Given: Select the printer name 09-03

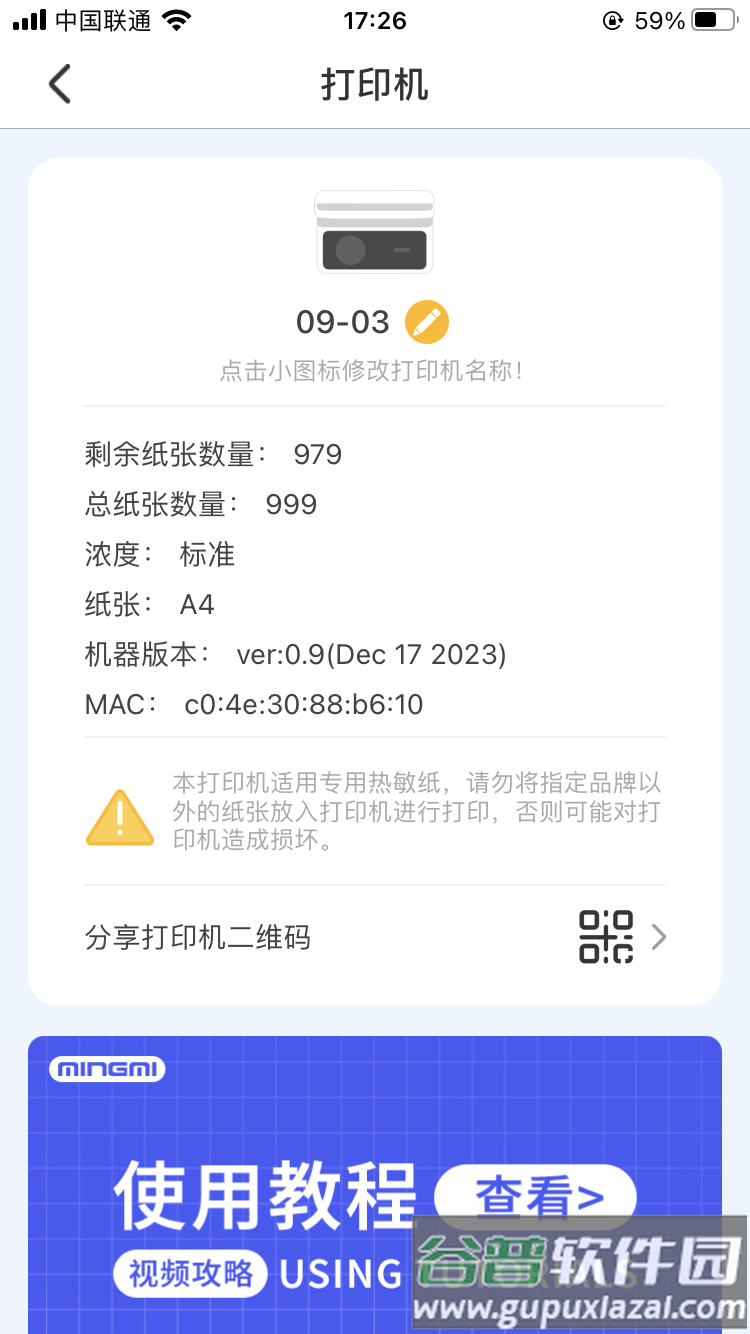Looking at the screenshot, I should point(344,322).
